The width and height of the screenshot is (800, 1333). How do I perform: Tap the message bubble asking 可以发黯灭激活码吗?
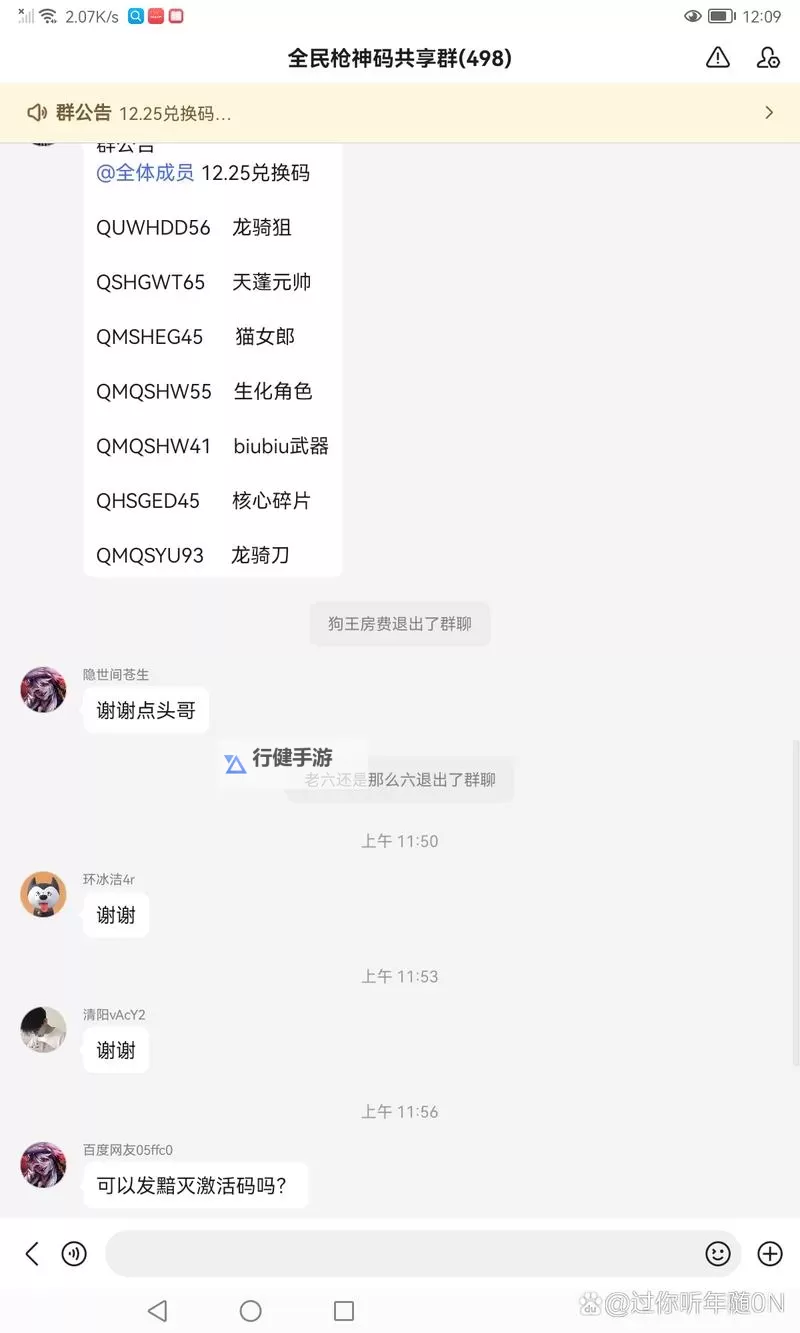195,1185
